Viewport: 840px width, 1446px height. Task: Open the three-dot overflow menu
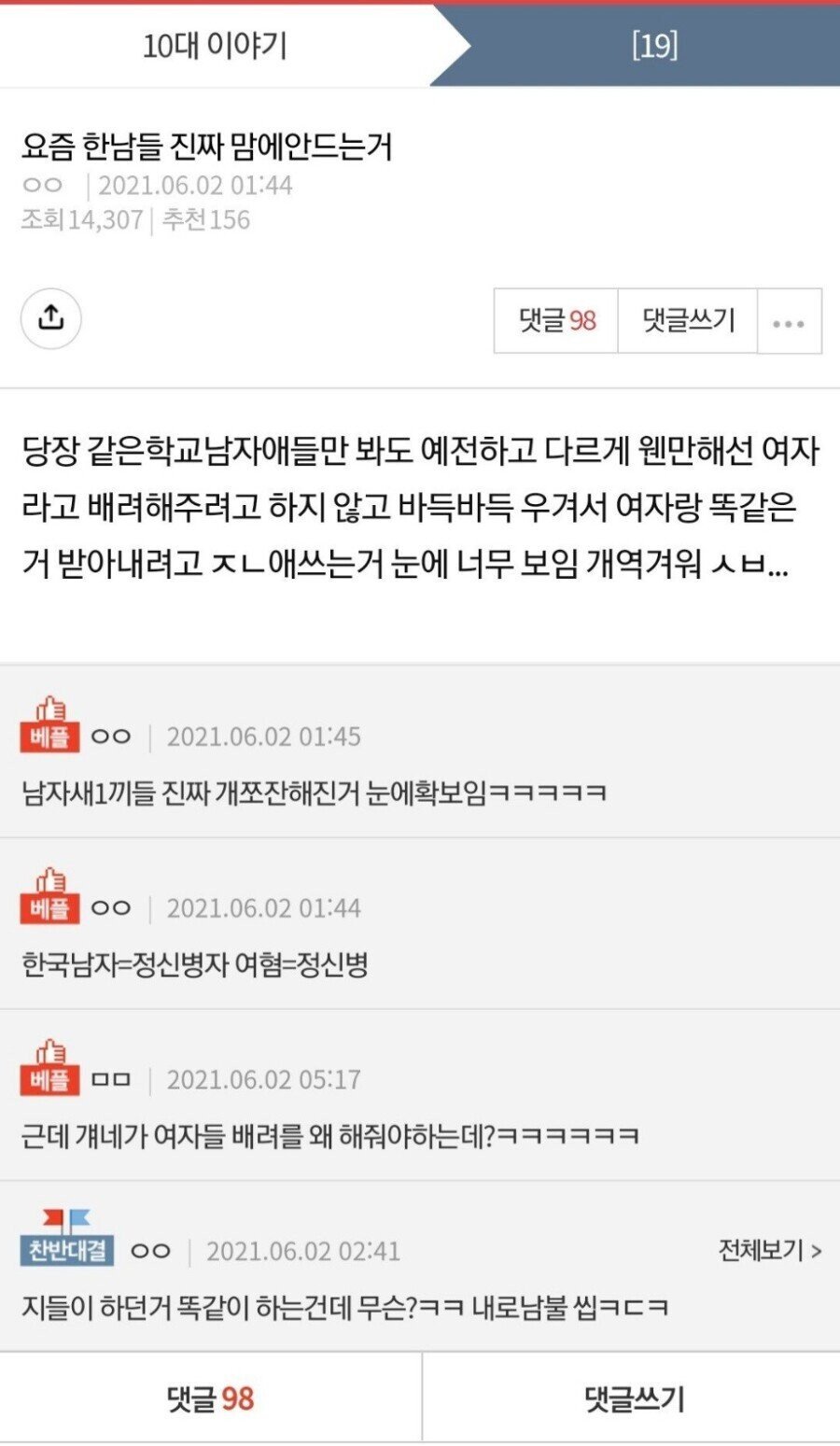click(x=789, y=323)
